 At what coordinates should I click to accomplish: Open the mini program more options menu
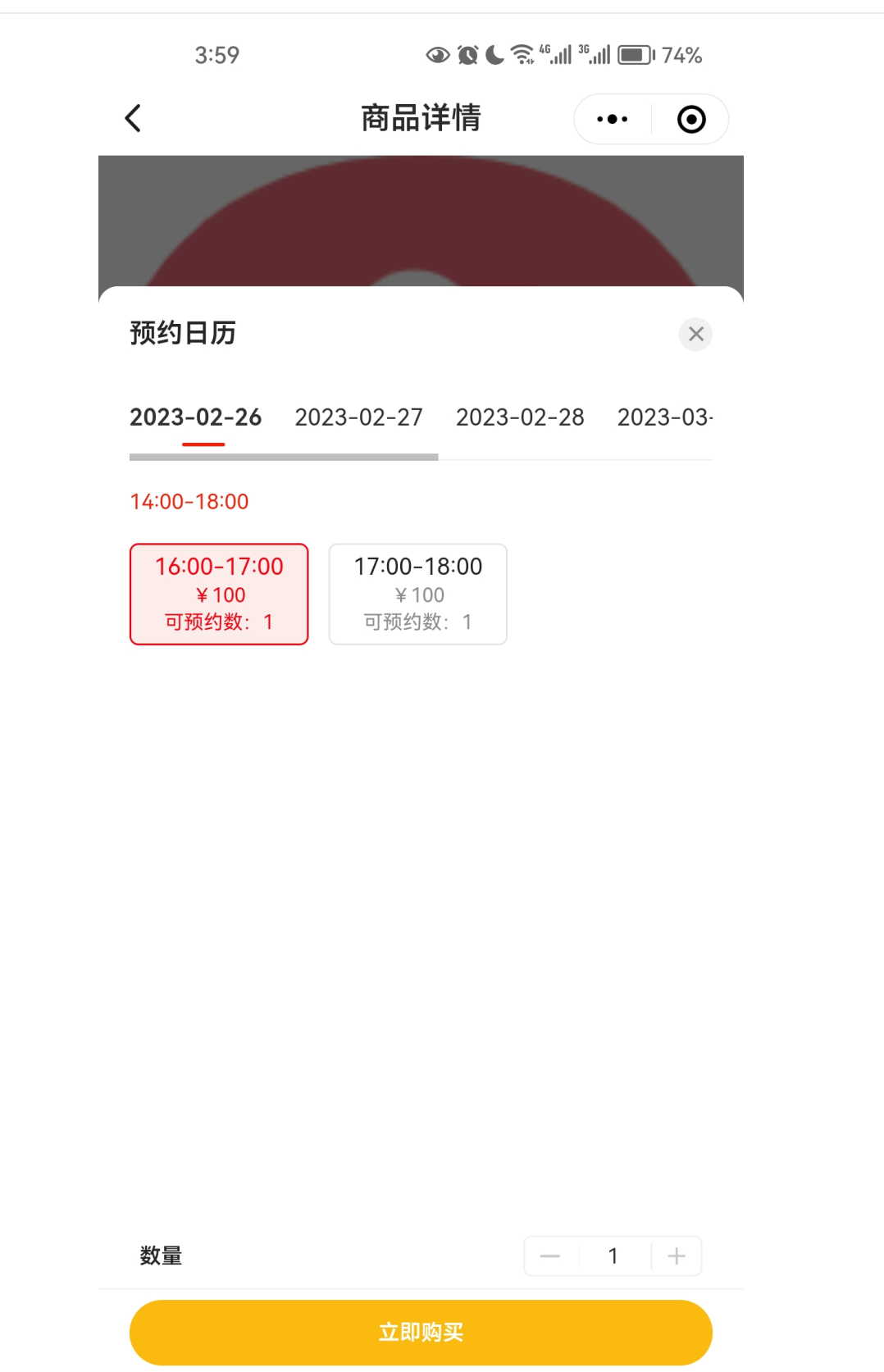(613, 120)
